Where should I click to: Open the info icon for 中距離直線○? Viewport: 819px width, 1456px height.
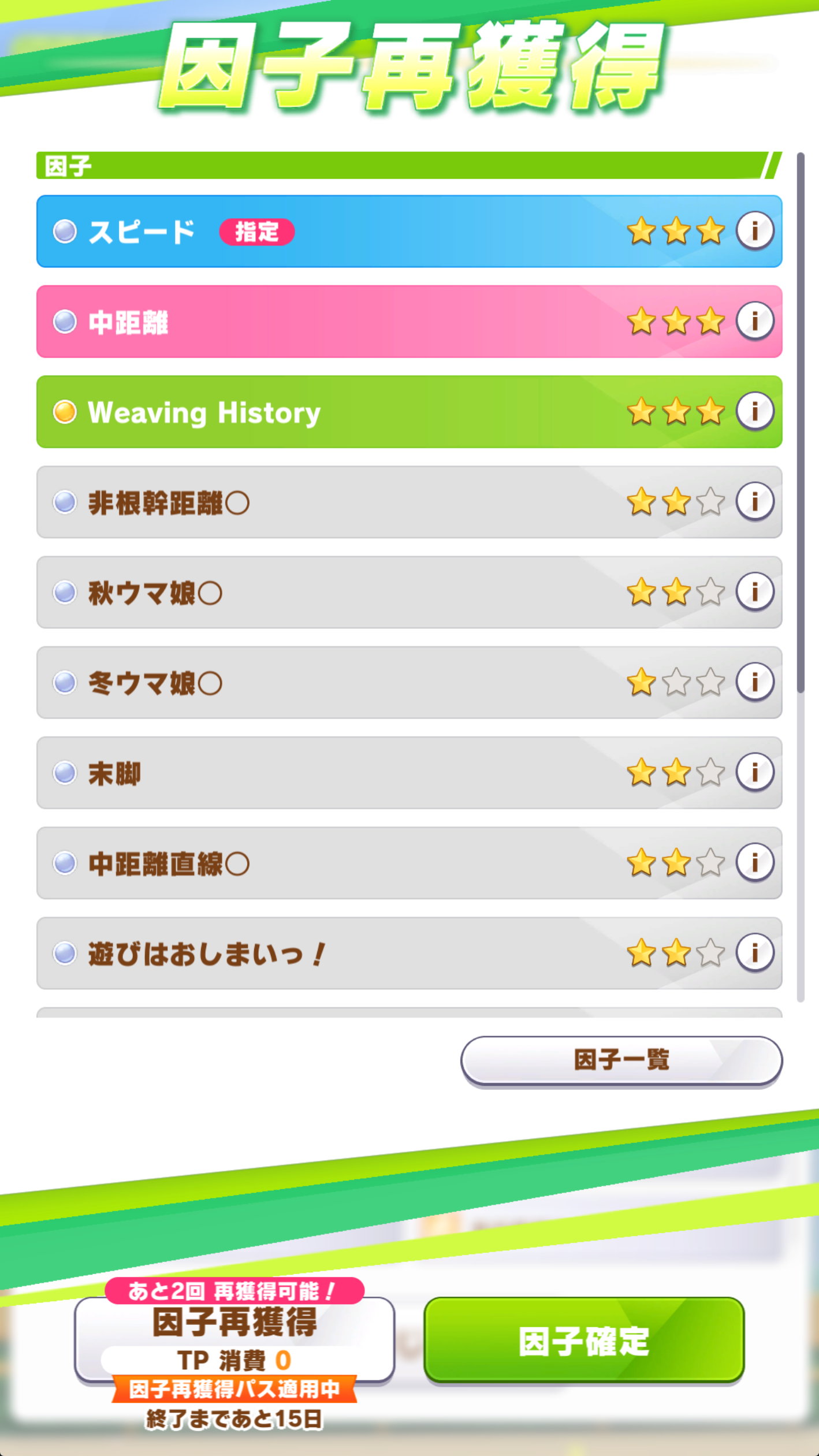(755, 862)
